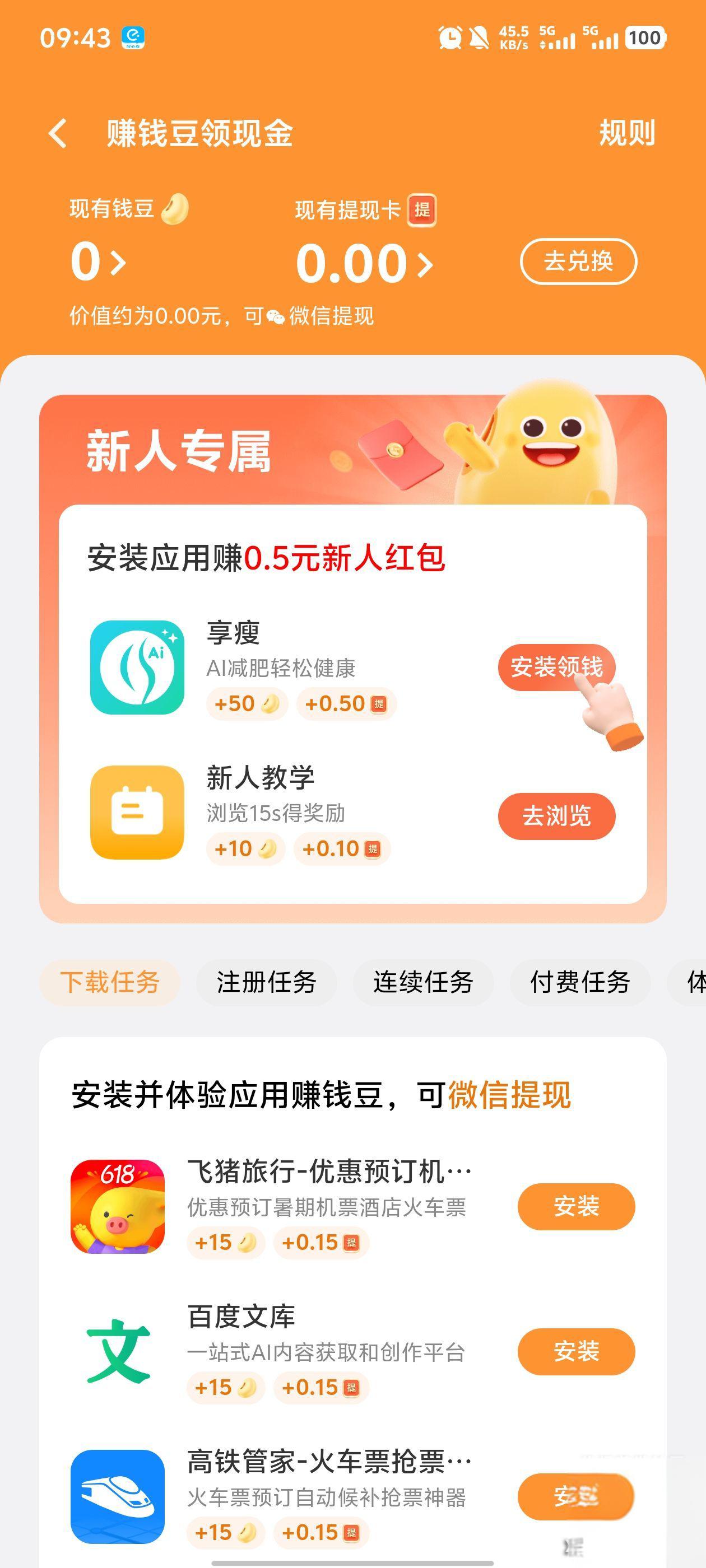
Task: Switch to the 注册任务 tab
Action: 266,982
